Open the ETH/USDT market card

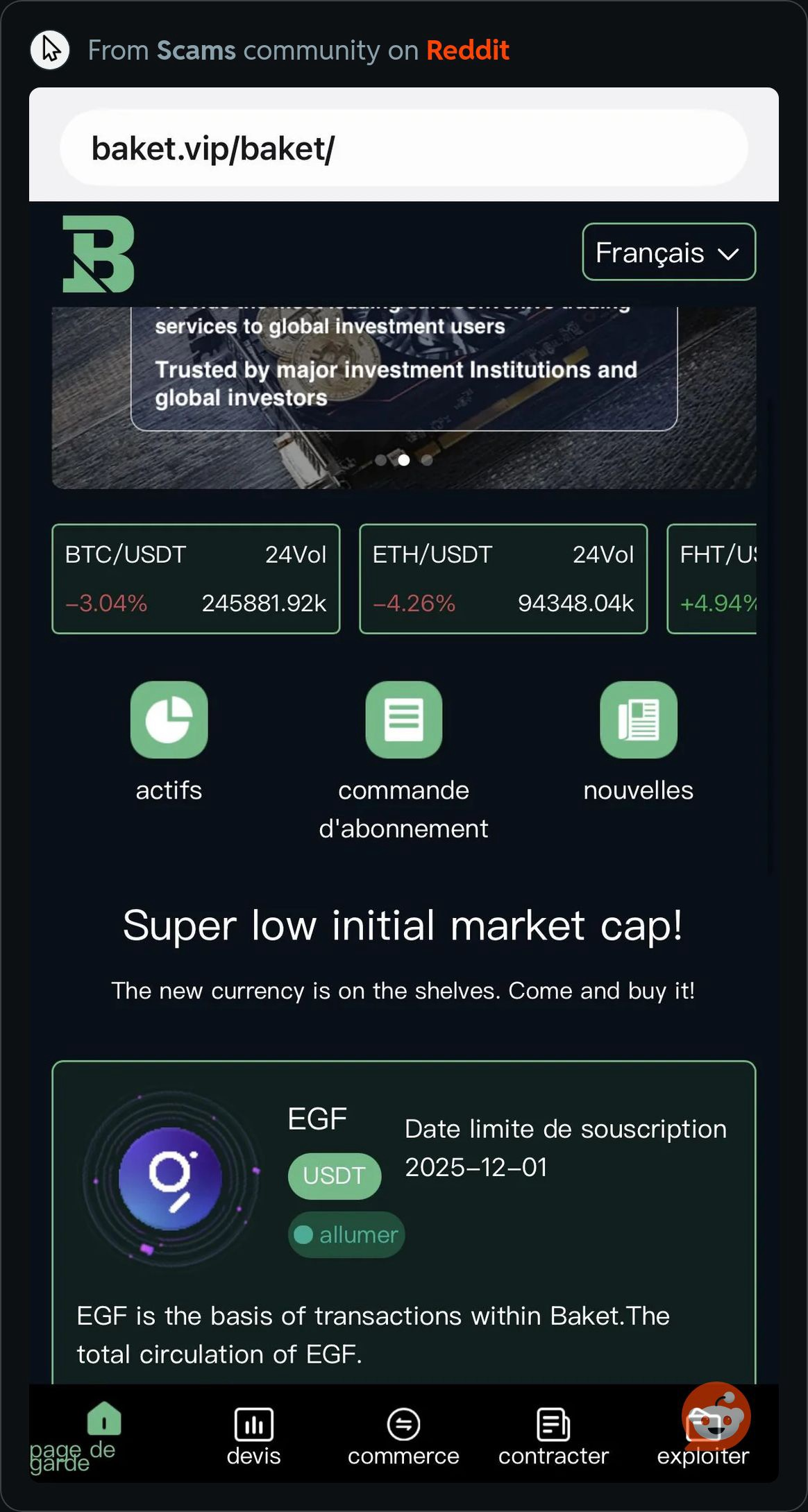[x=503, y=579]
